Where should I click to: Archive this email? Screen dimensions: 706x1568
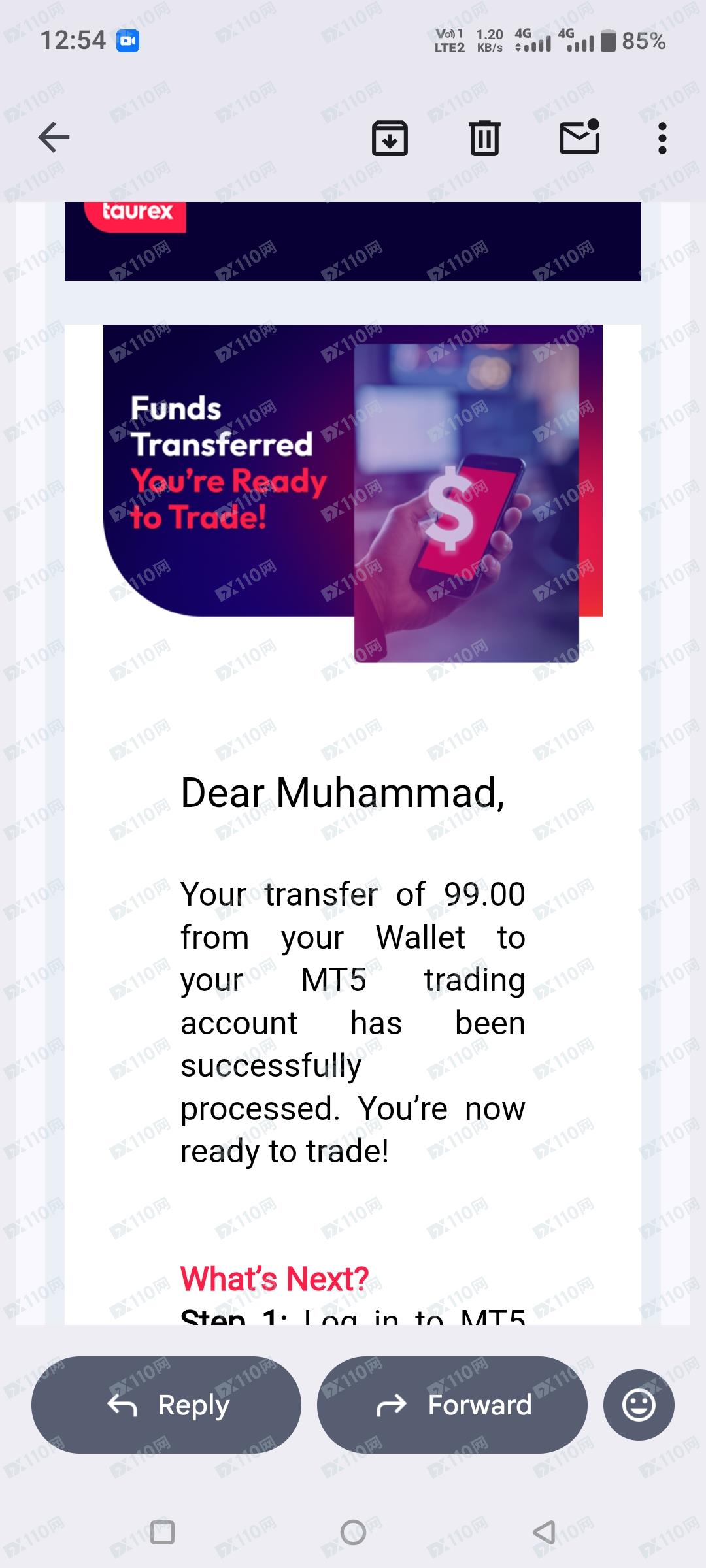pyautogui.click(x=390, y=138)
